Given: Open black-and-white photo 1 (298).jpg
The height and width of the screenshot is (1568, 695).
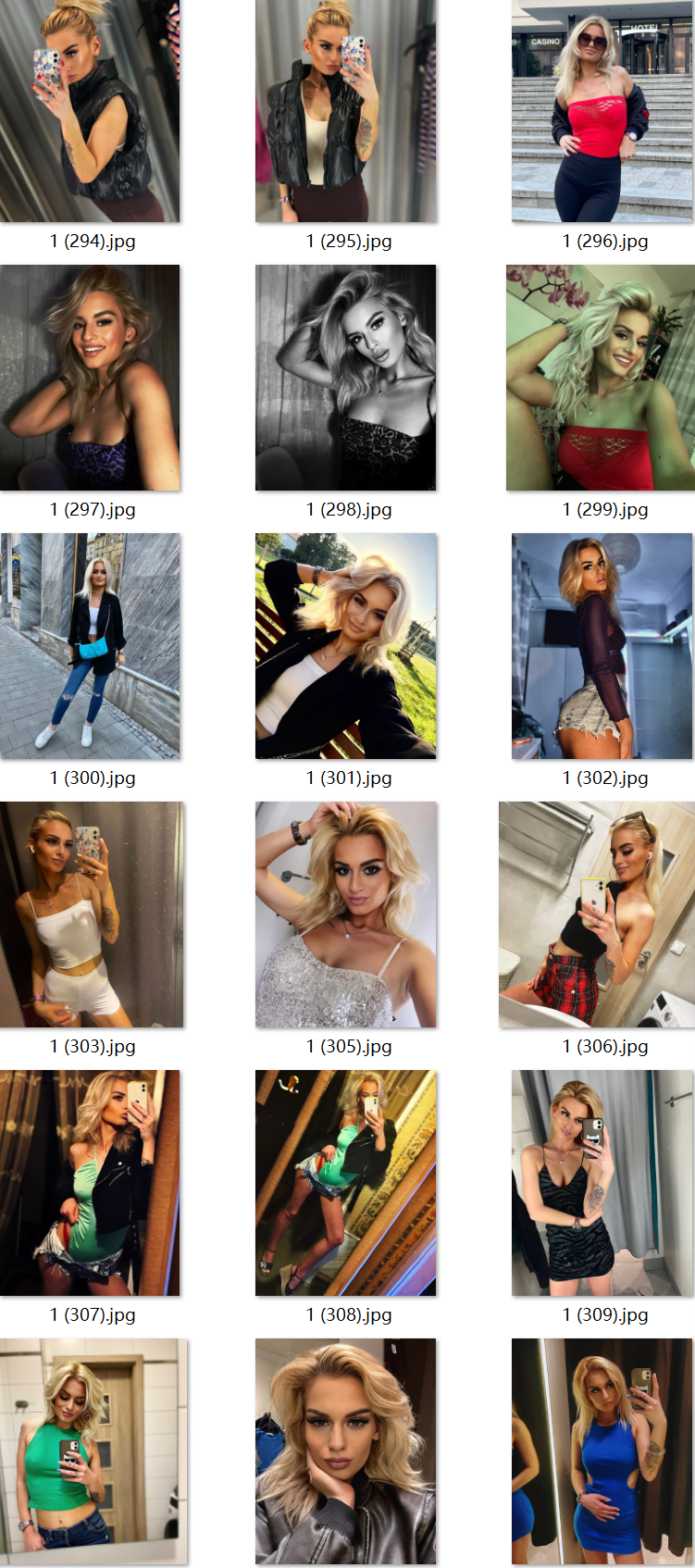Looking at the screenshot, I should 345,378.
